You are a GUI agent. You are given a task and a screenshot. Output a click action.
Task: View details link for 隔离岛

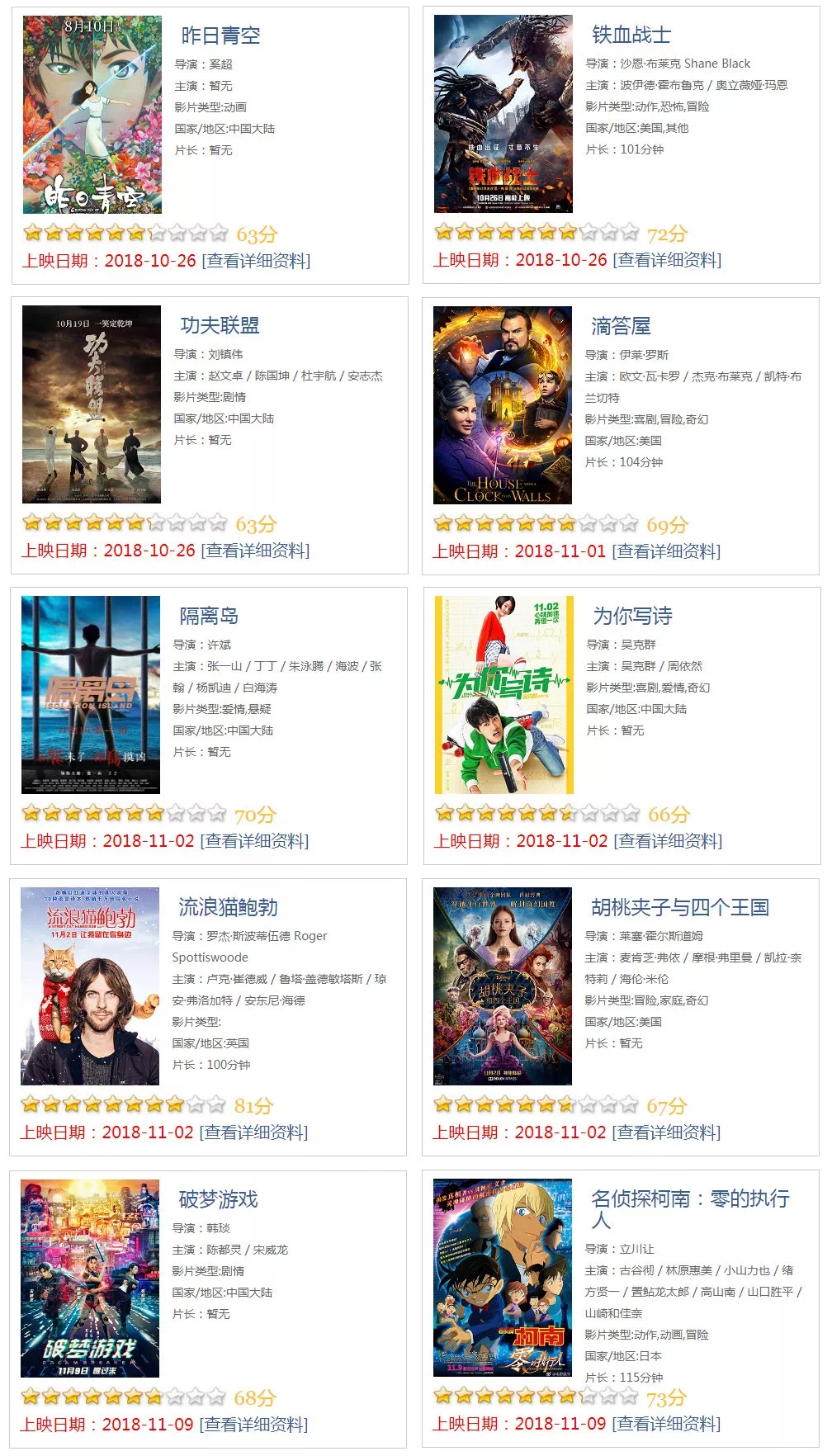(254, 841)
